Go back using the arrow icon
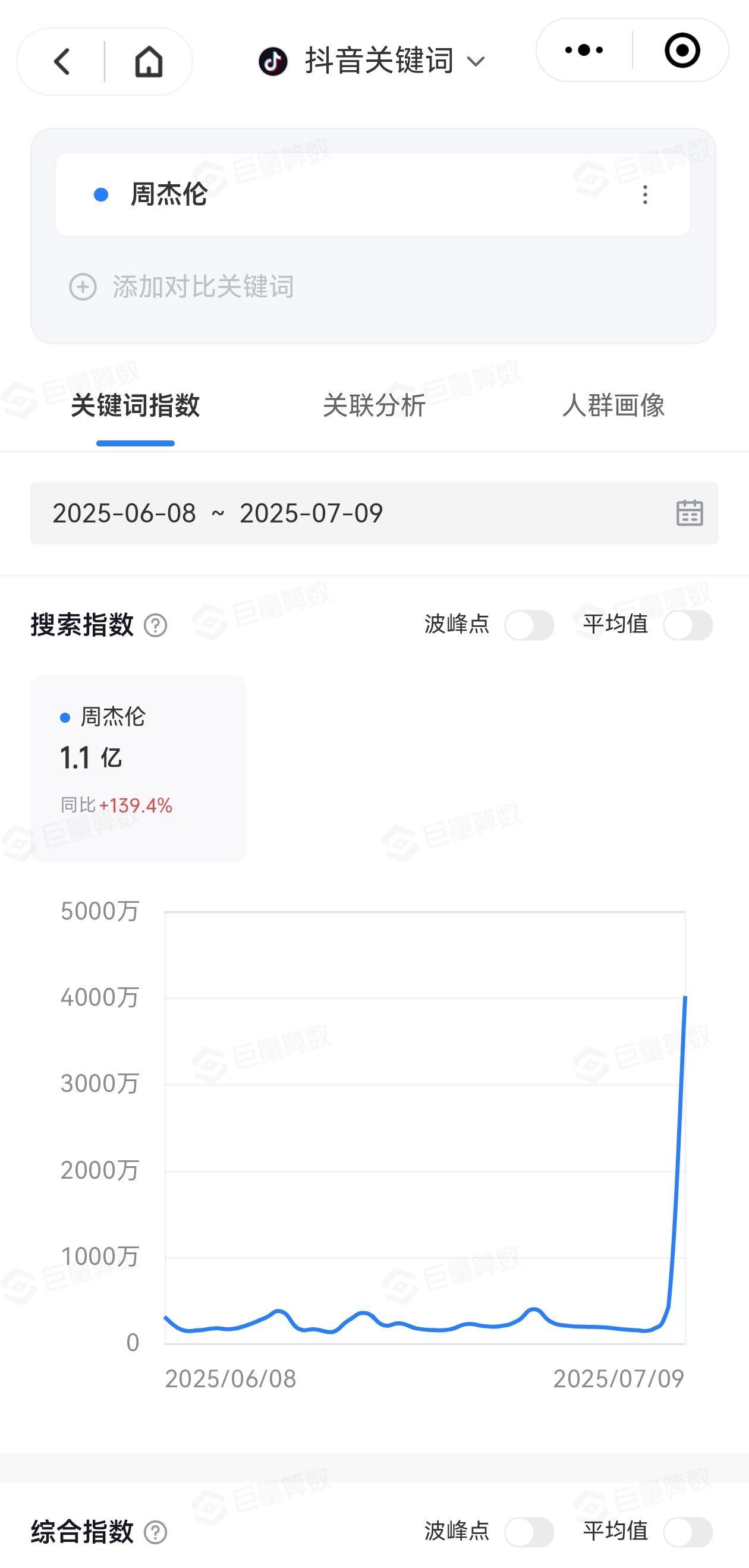 click(x=62, y=61)
